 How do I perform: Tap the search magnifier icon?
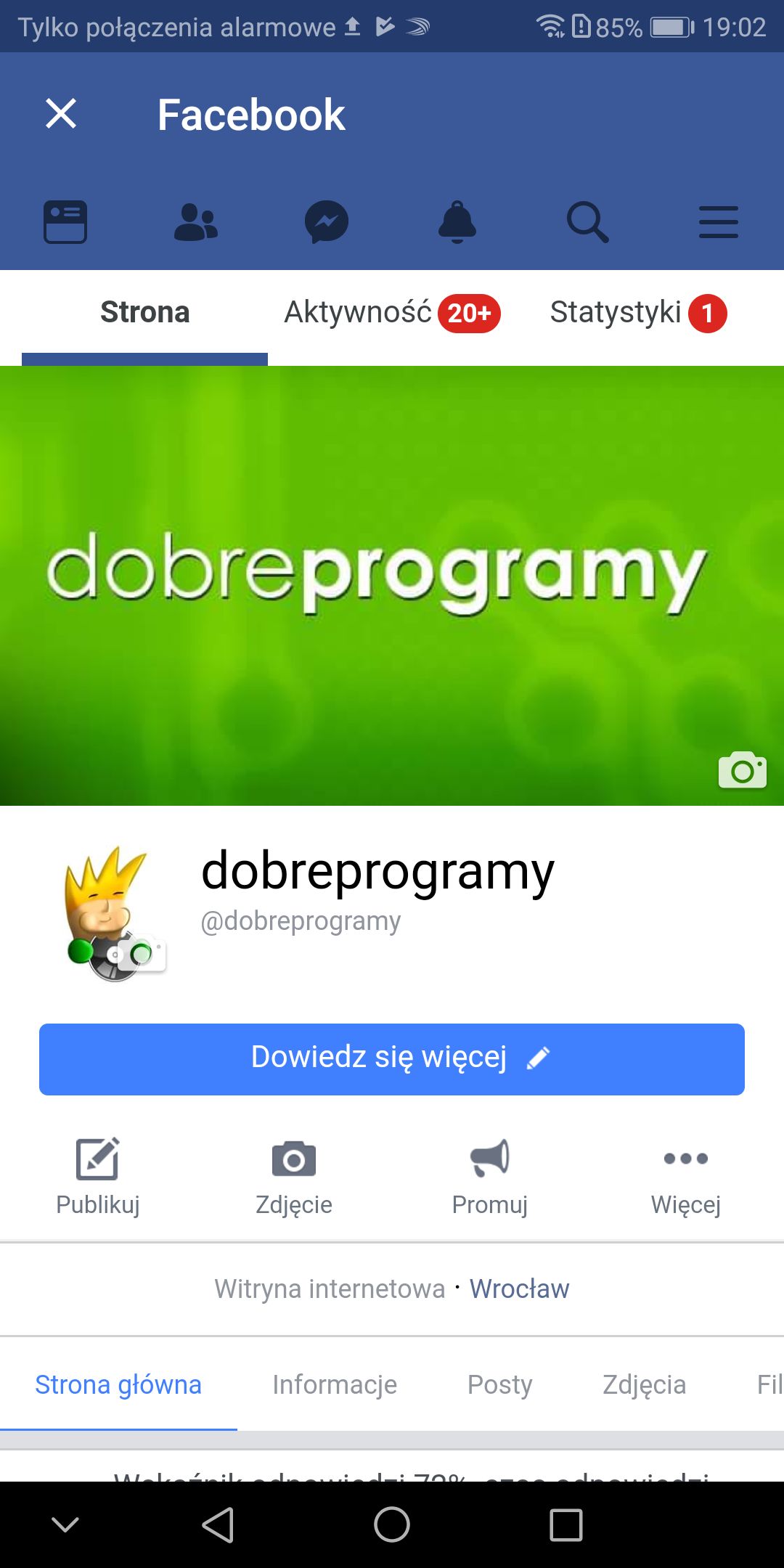click(588, 222)
